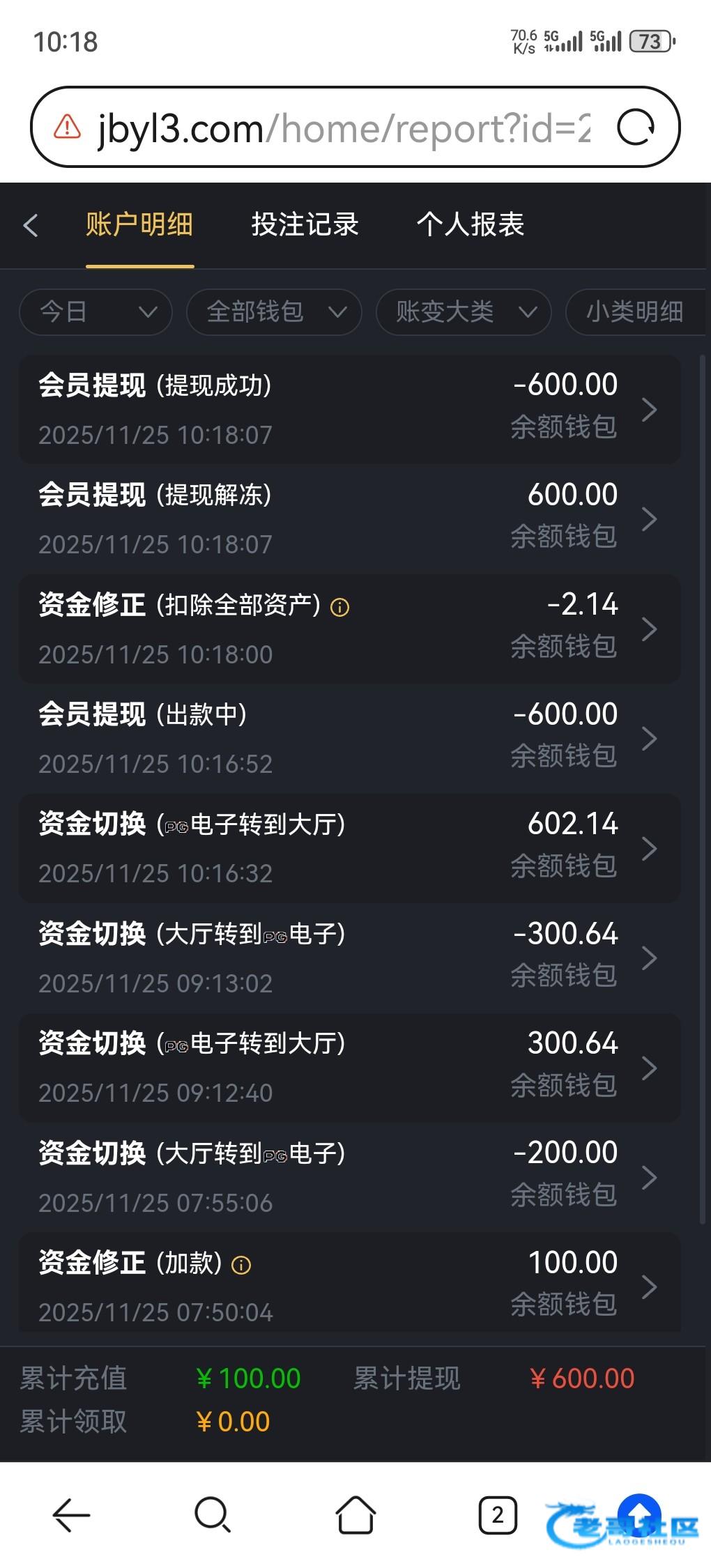711x1568 pixels.
Task: Open the 加款 100.00 record
Action: pyautogui.click(x=349, y=1286)
